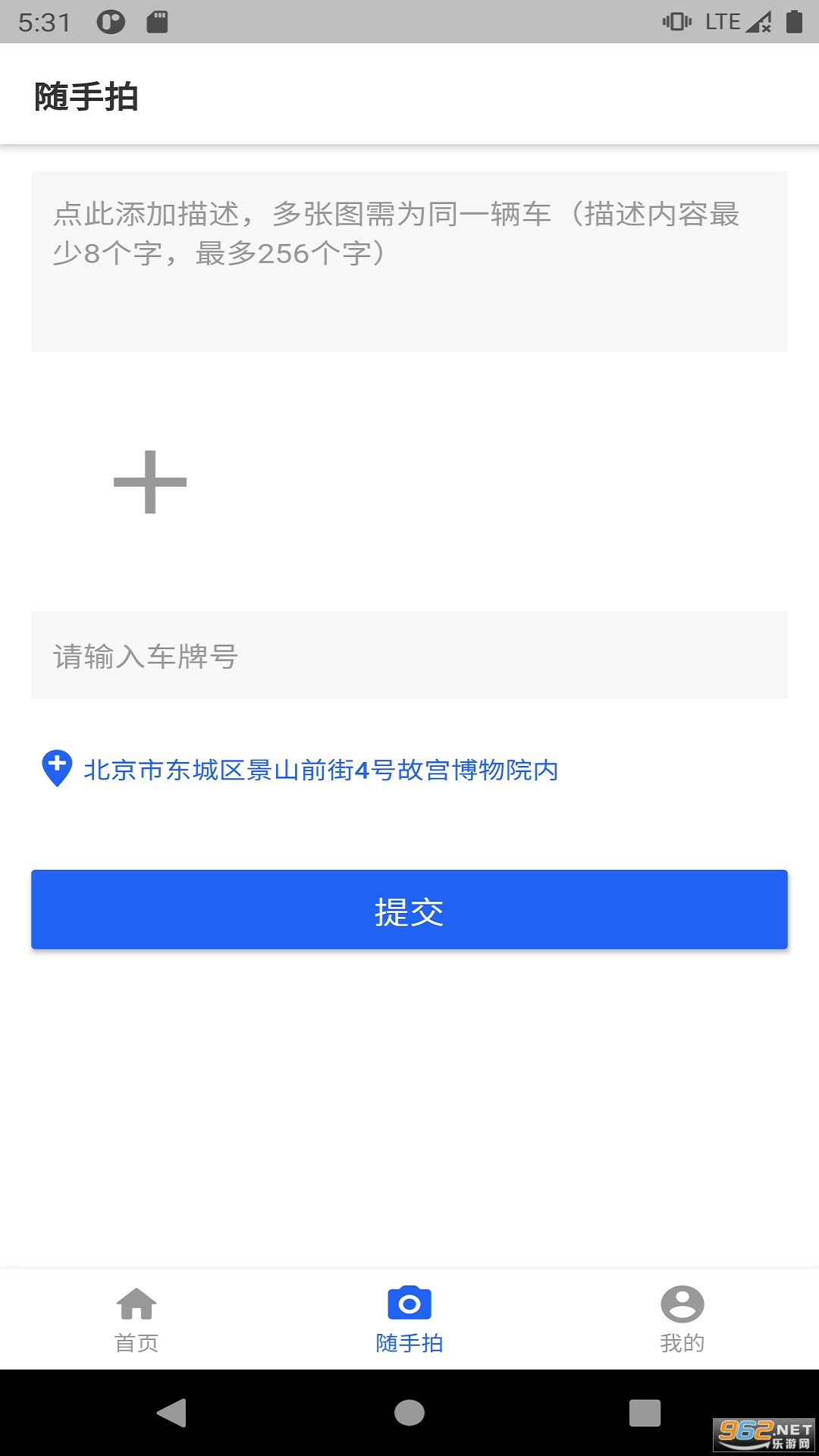
Task: Select the 随手拍 tab
Action: 409,1319
